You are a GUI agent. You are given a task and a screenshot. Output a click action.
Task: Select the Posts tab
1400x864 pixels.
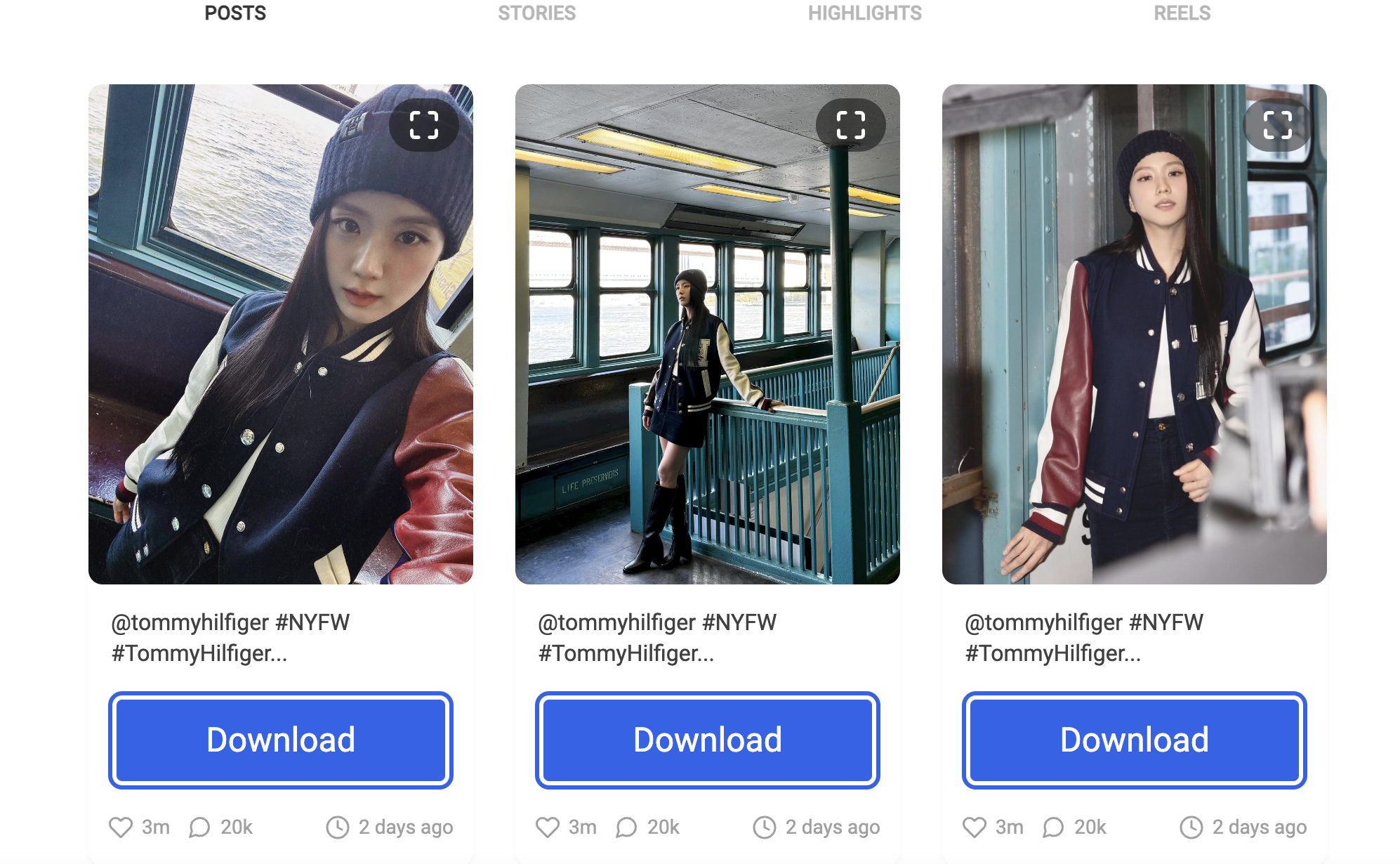pos(235,13)
